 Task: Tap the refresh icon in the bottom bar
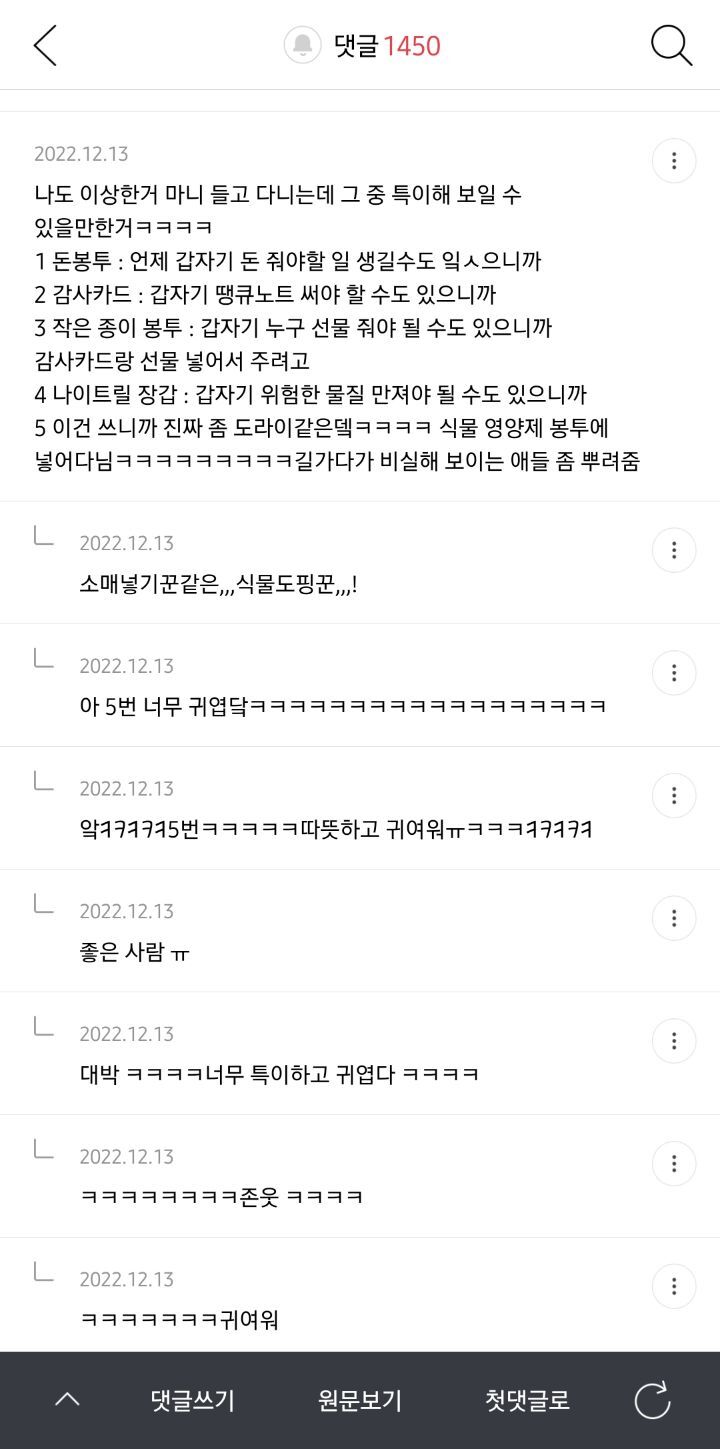(651, 1400)
